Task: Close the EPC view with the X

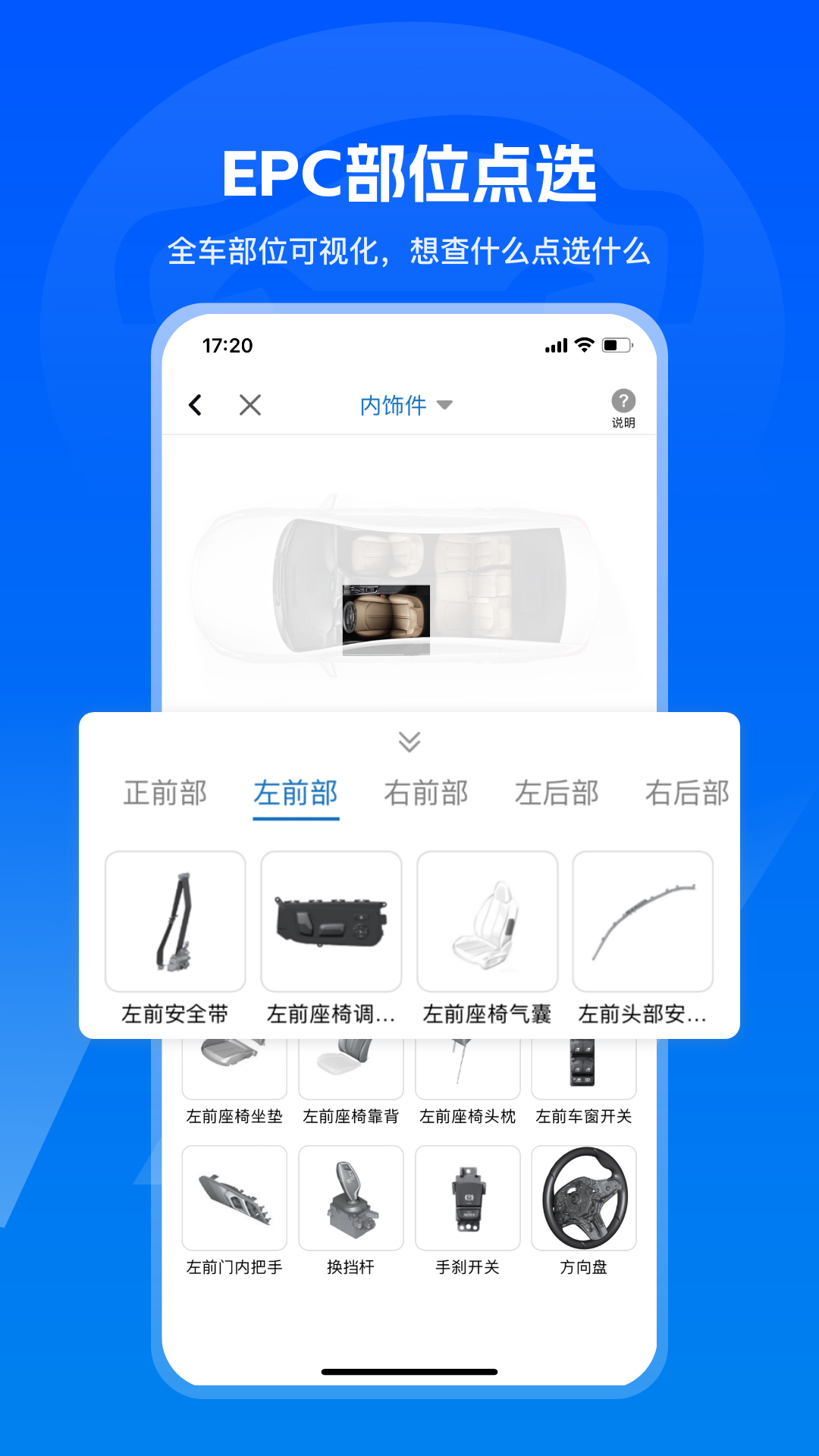Action: click(250, 406)
